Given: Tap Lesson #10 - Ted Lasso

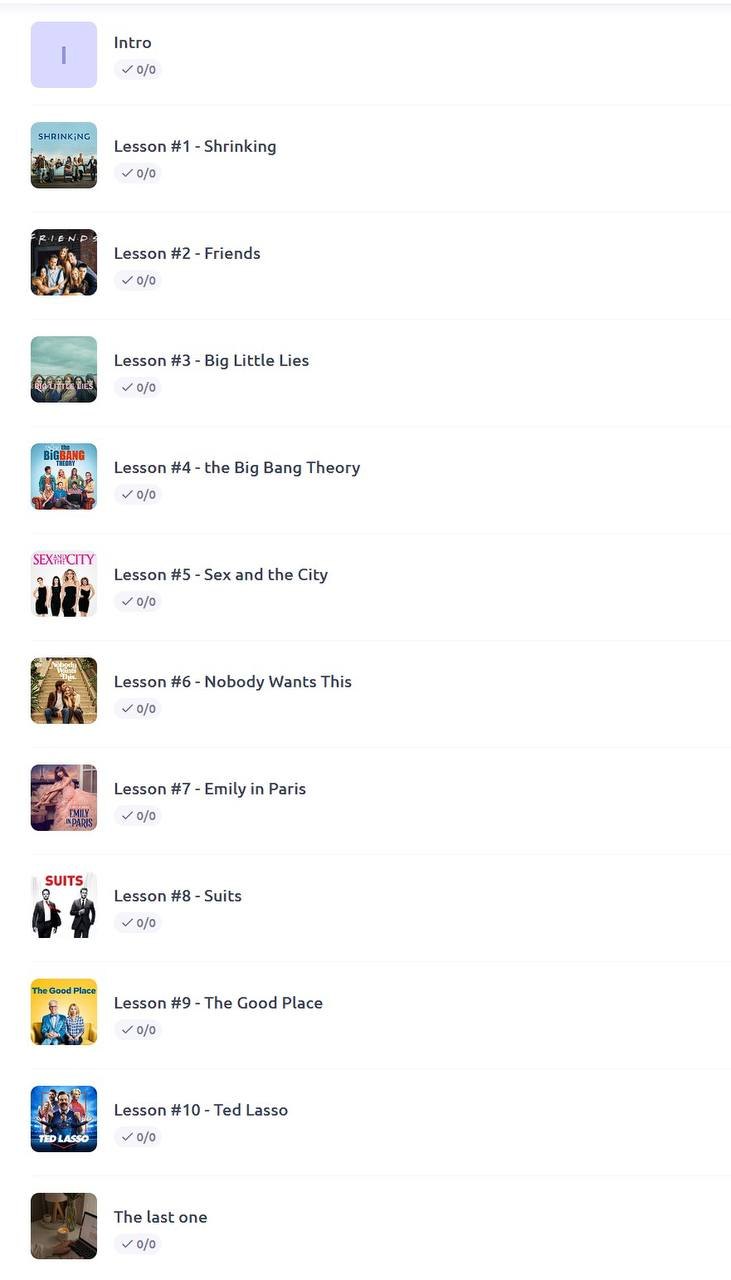Looking at the screenshot, I should (x=380, y=1119).
